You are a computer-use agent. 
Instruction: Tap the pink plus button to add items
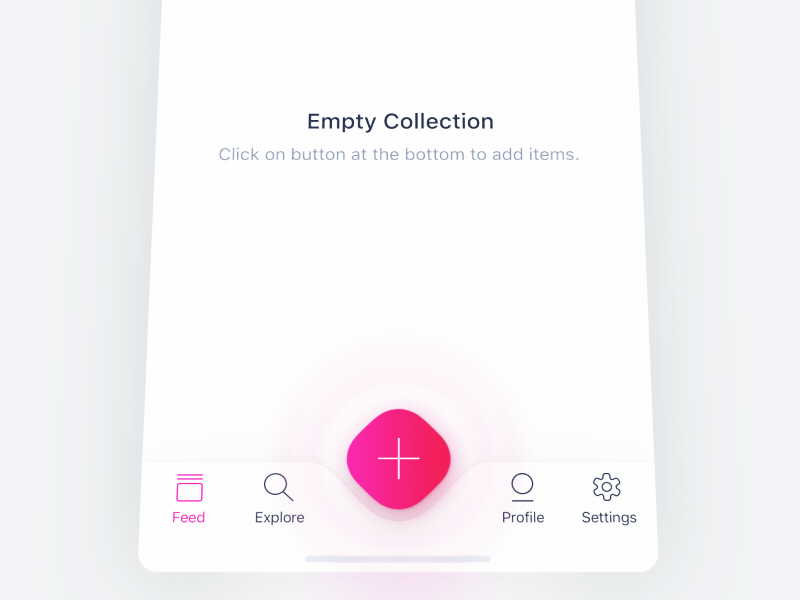pyautogui.click(x=399, y=459)
